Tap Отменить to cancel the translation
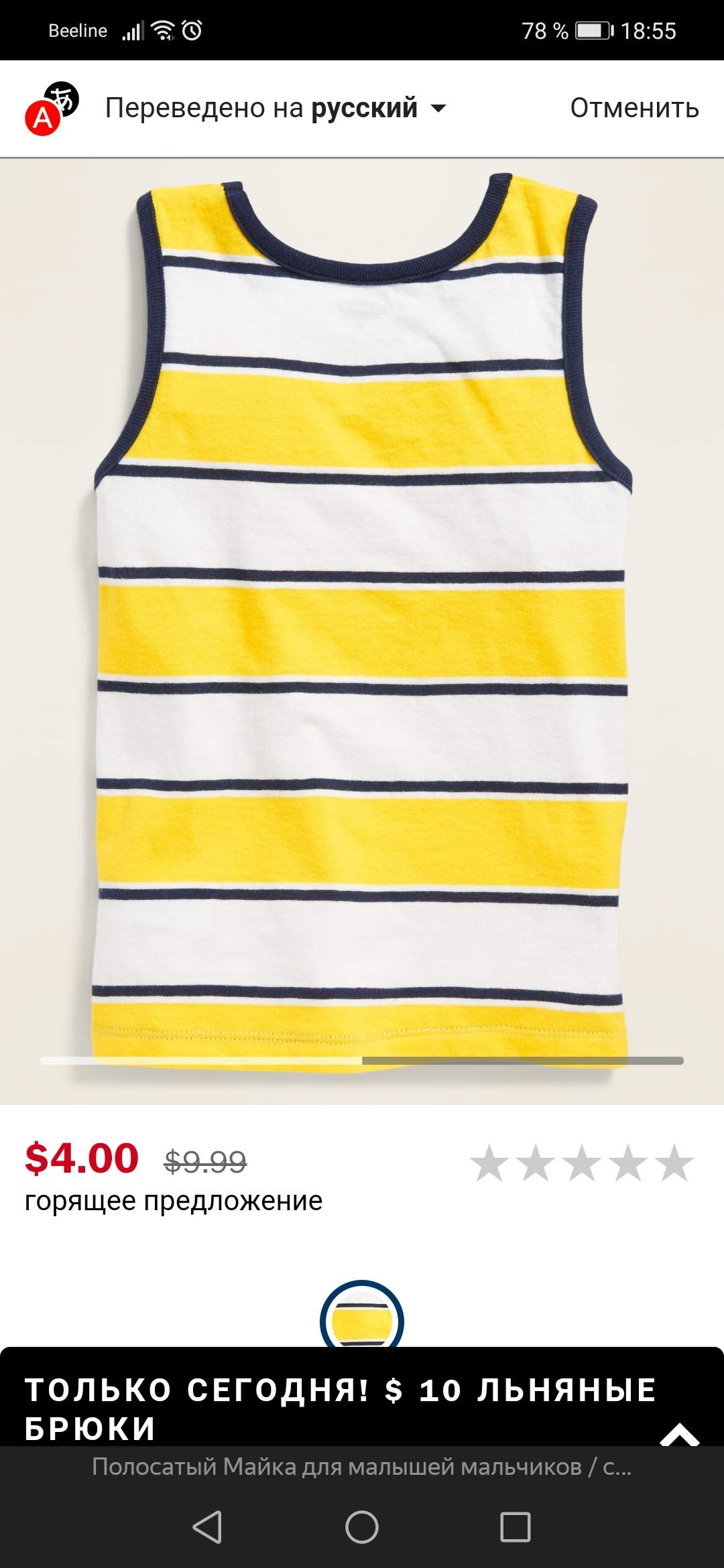This screenshot has width=724, height=1568. pyautogui.click(x=634, y=108)
